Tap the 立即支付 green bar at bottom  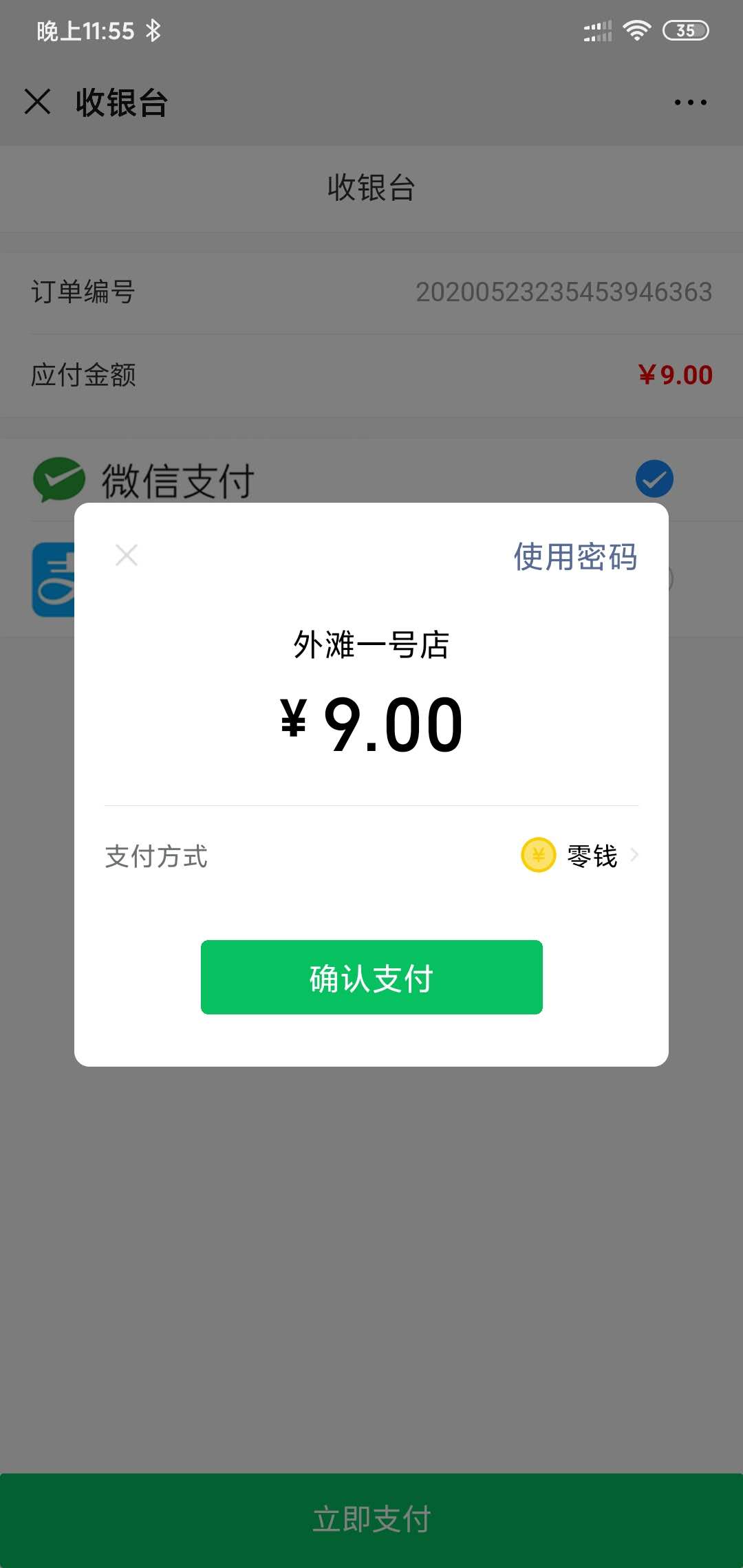click(x=371, y=1521)
